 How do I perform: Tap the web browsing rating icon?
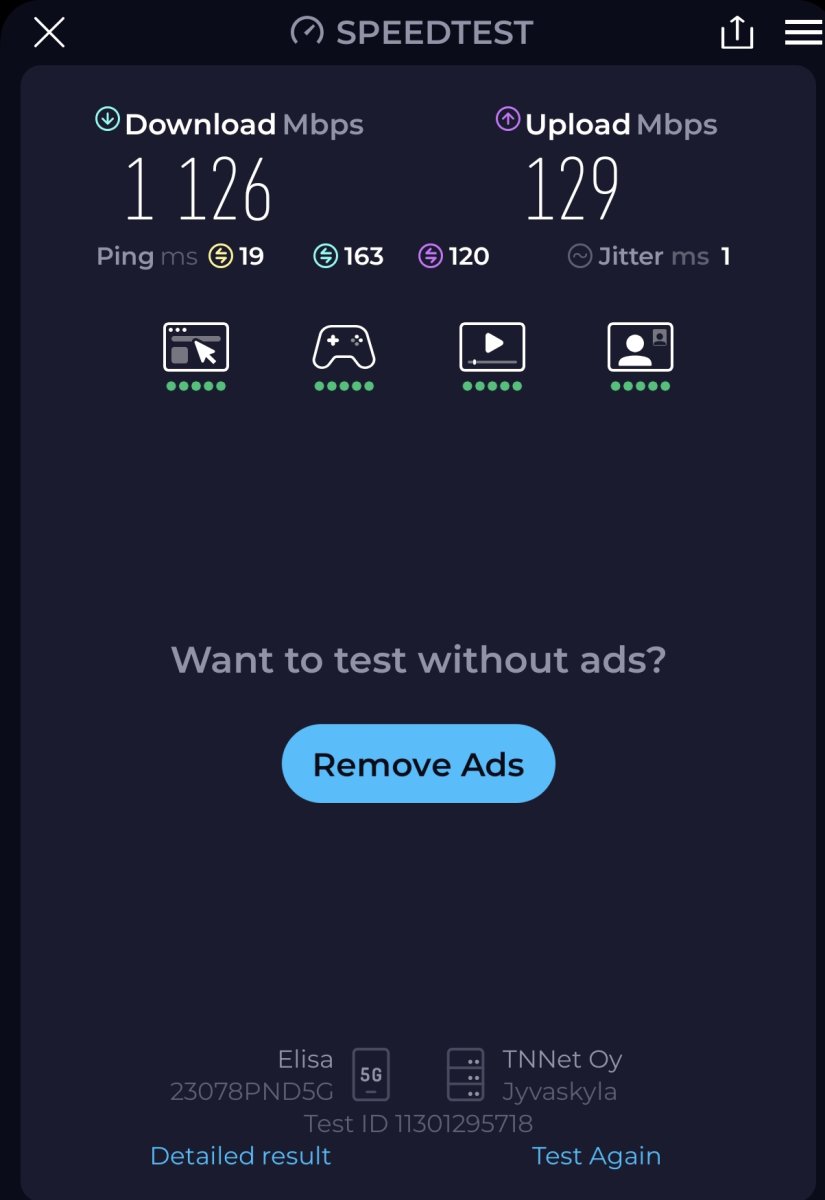[x=196, y=348]
